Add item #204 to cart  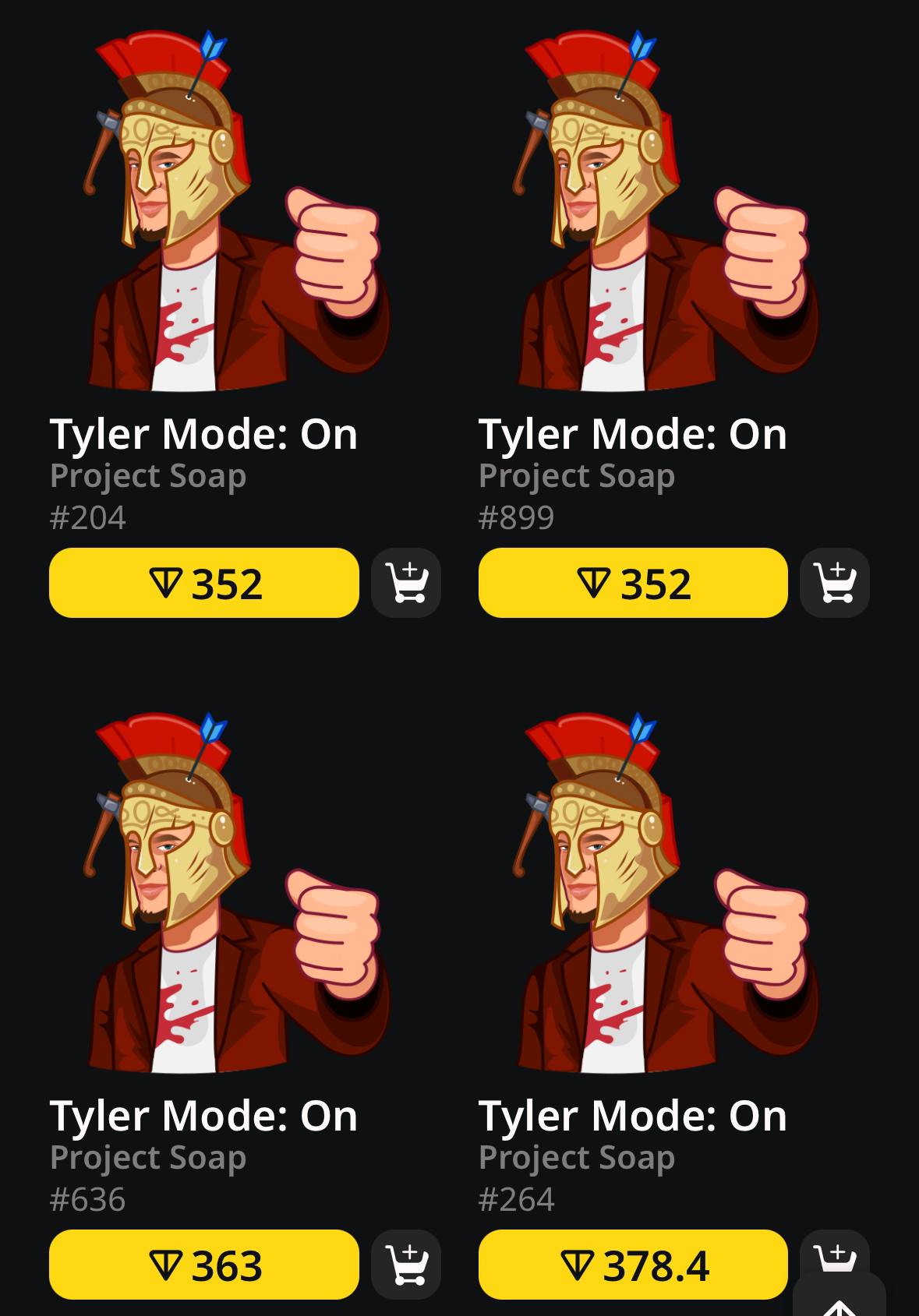tap(406, 583)
